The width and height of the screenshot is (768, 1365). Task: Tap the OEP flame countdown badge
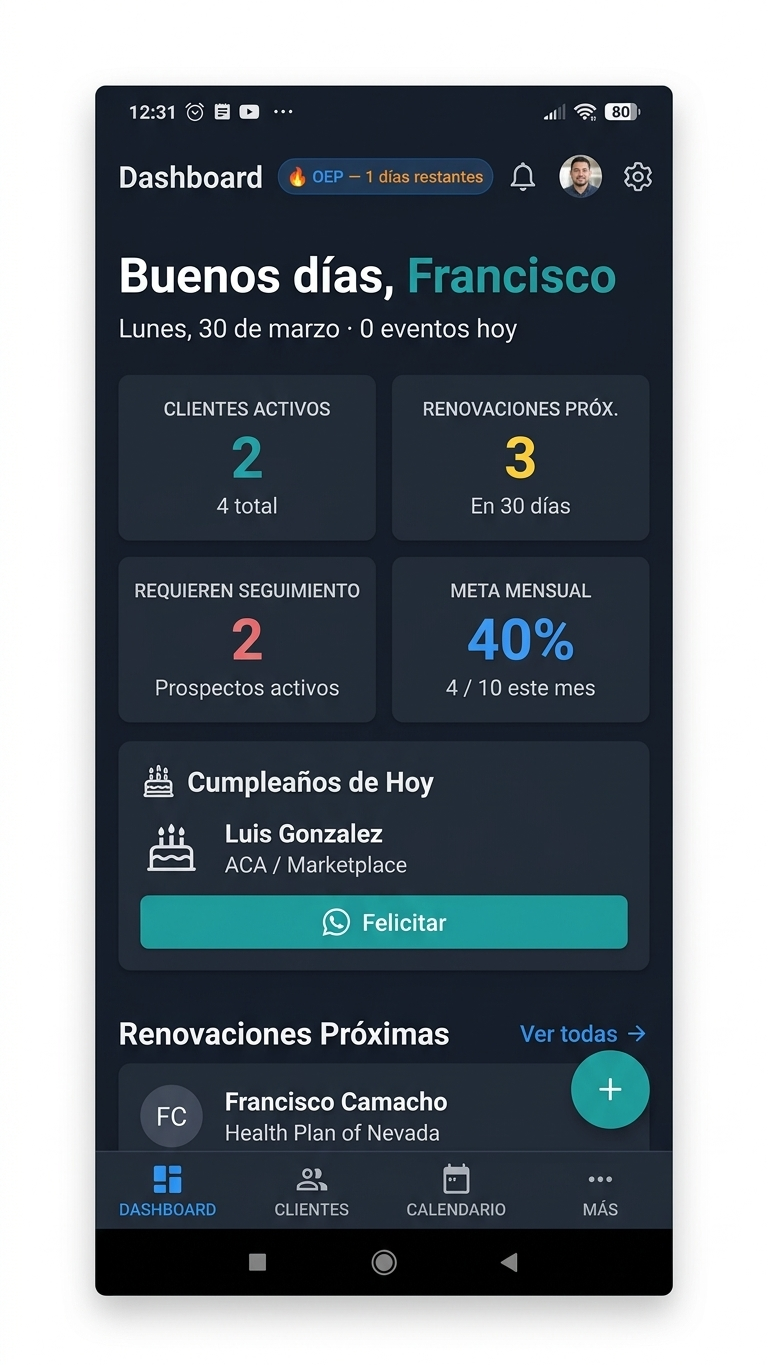384,176
